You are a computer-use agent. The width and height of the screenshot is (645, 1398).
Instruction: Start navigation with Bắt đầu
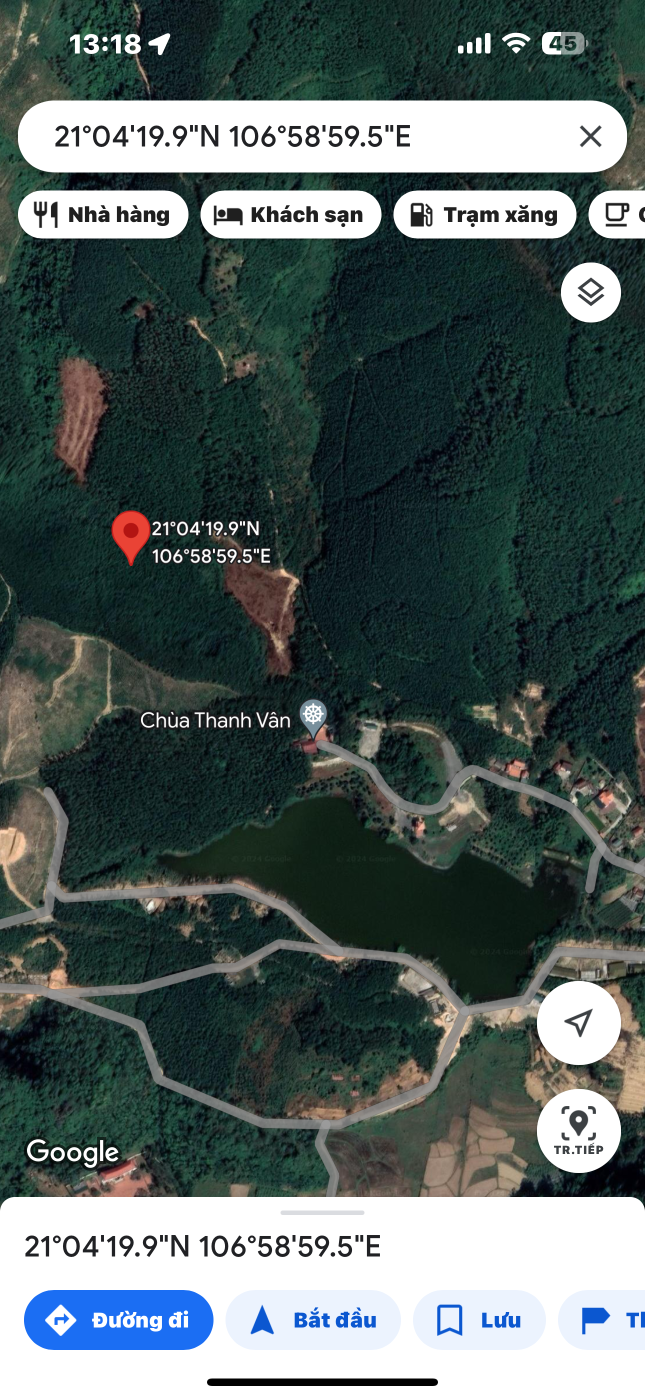[x=313, y=1320]
